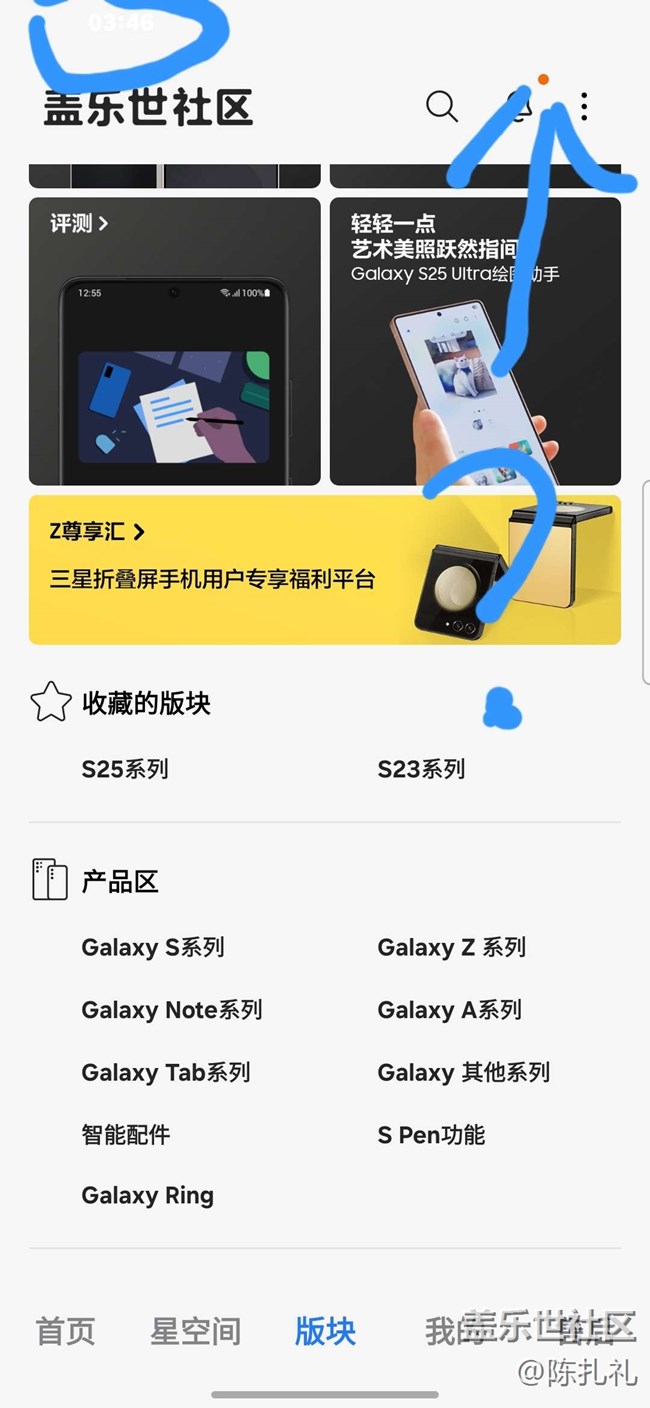Go to the Galaxy Tab系列 board
The width and height of the screenshot is (650, 1408).
(166, 1072)
